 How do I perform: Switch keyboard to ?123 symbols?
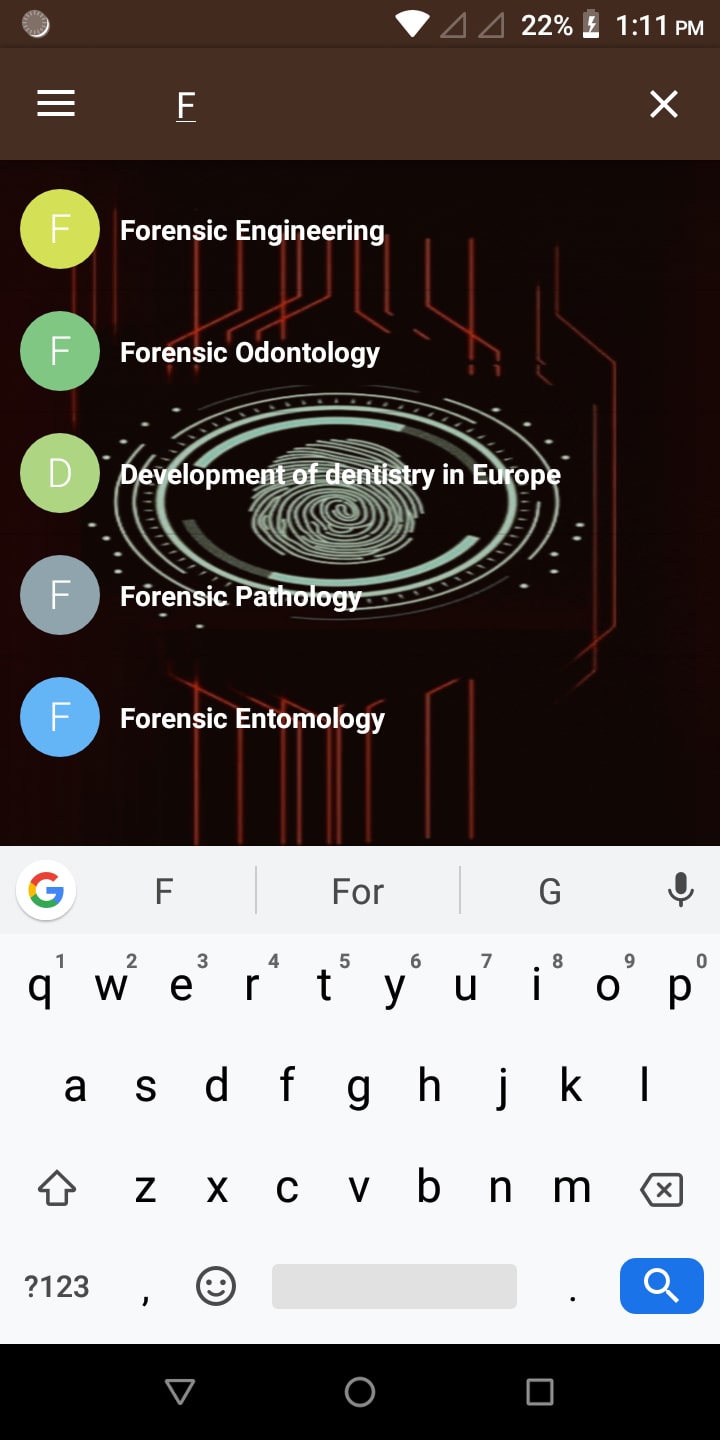57,1286
